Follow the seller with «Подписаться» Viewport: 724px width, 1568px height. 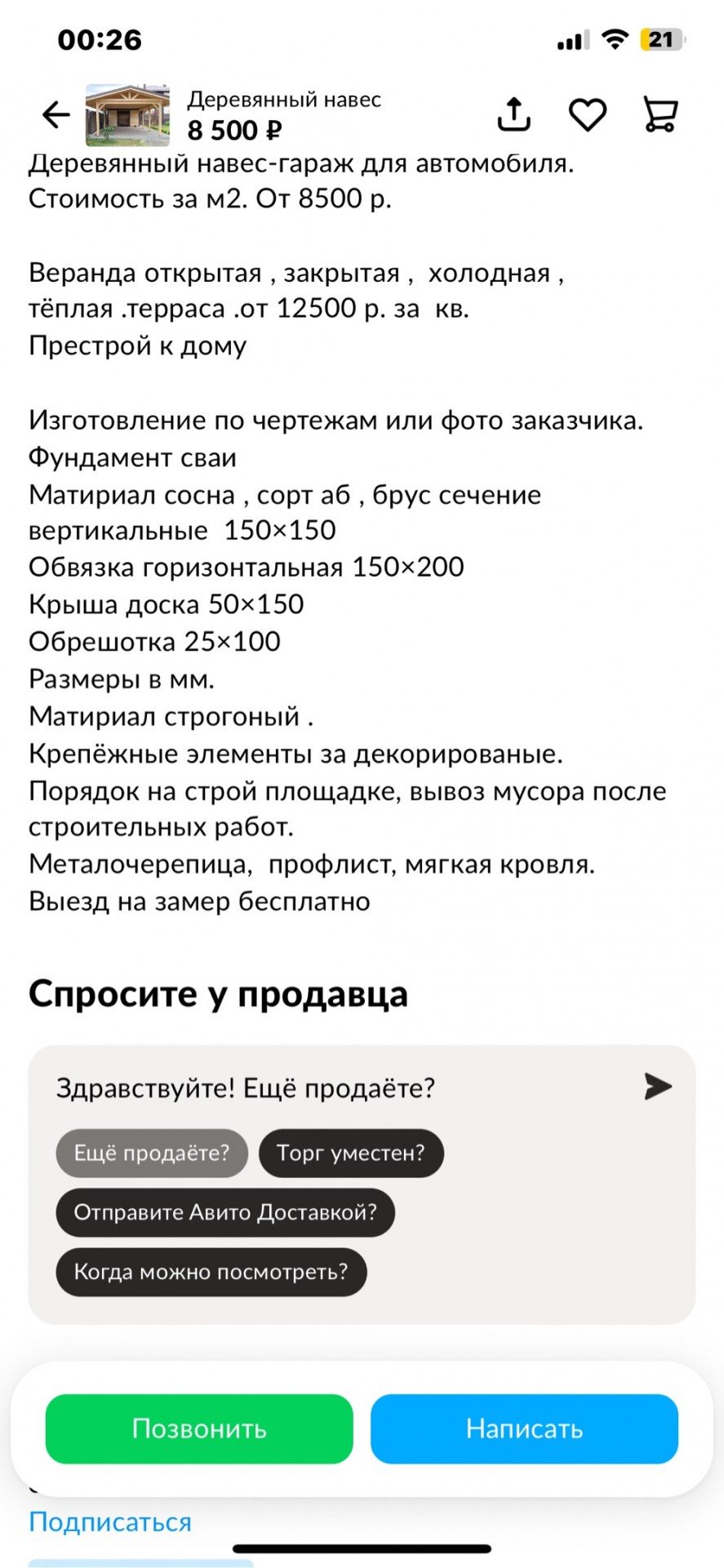click(x=110, y=1522)
